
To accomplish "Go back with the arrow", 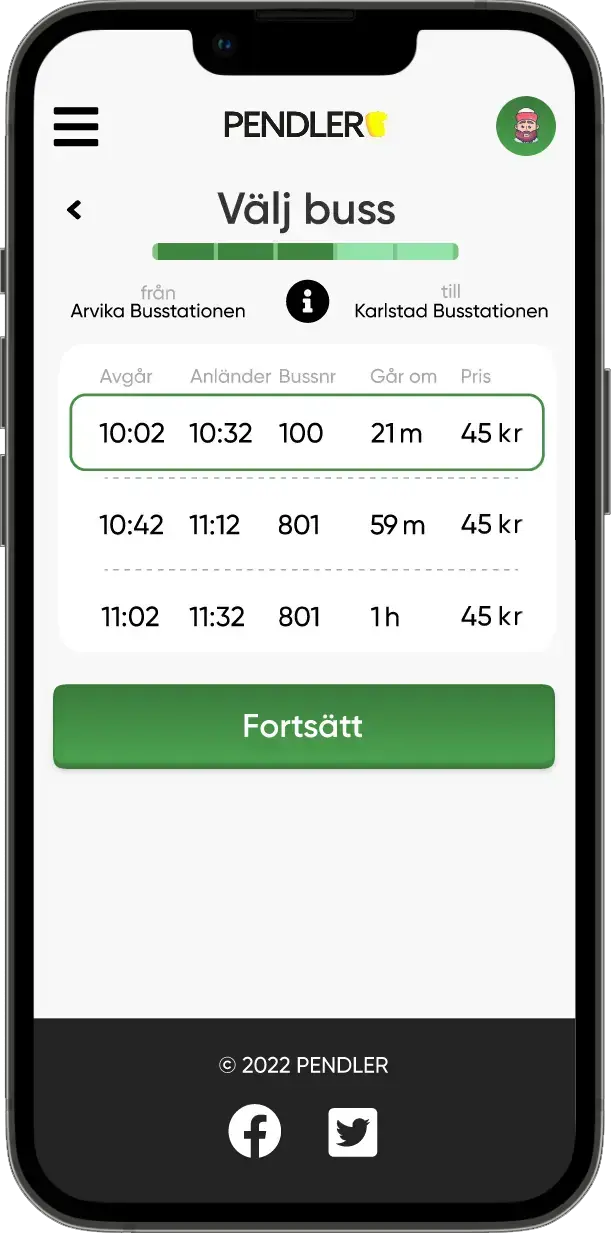I will pyautogui.click(x=74, y=210).
